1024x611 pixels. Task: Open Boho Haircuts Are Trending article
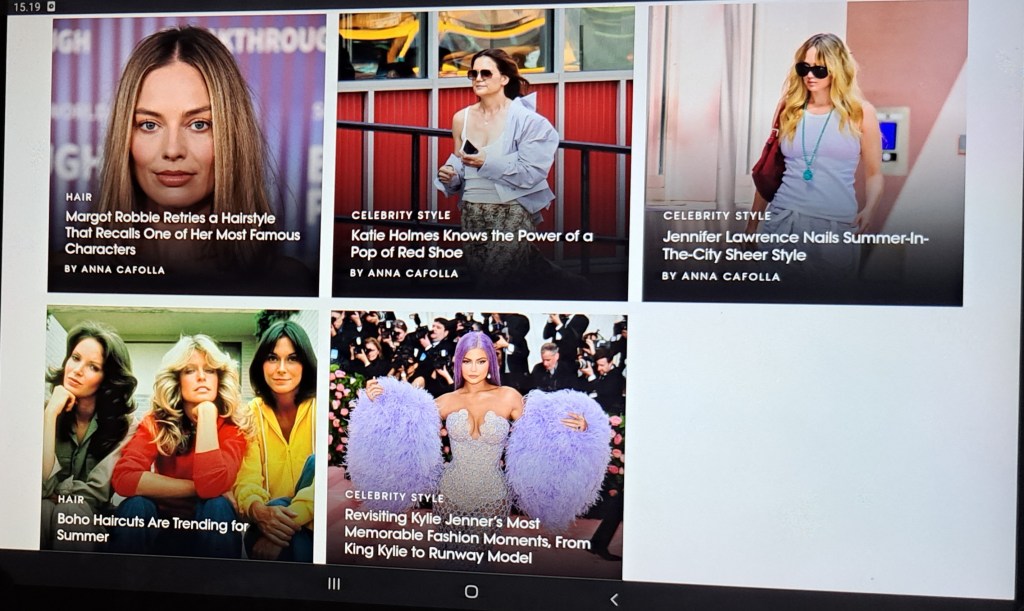pos(152,530)
